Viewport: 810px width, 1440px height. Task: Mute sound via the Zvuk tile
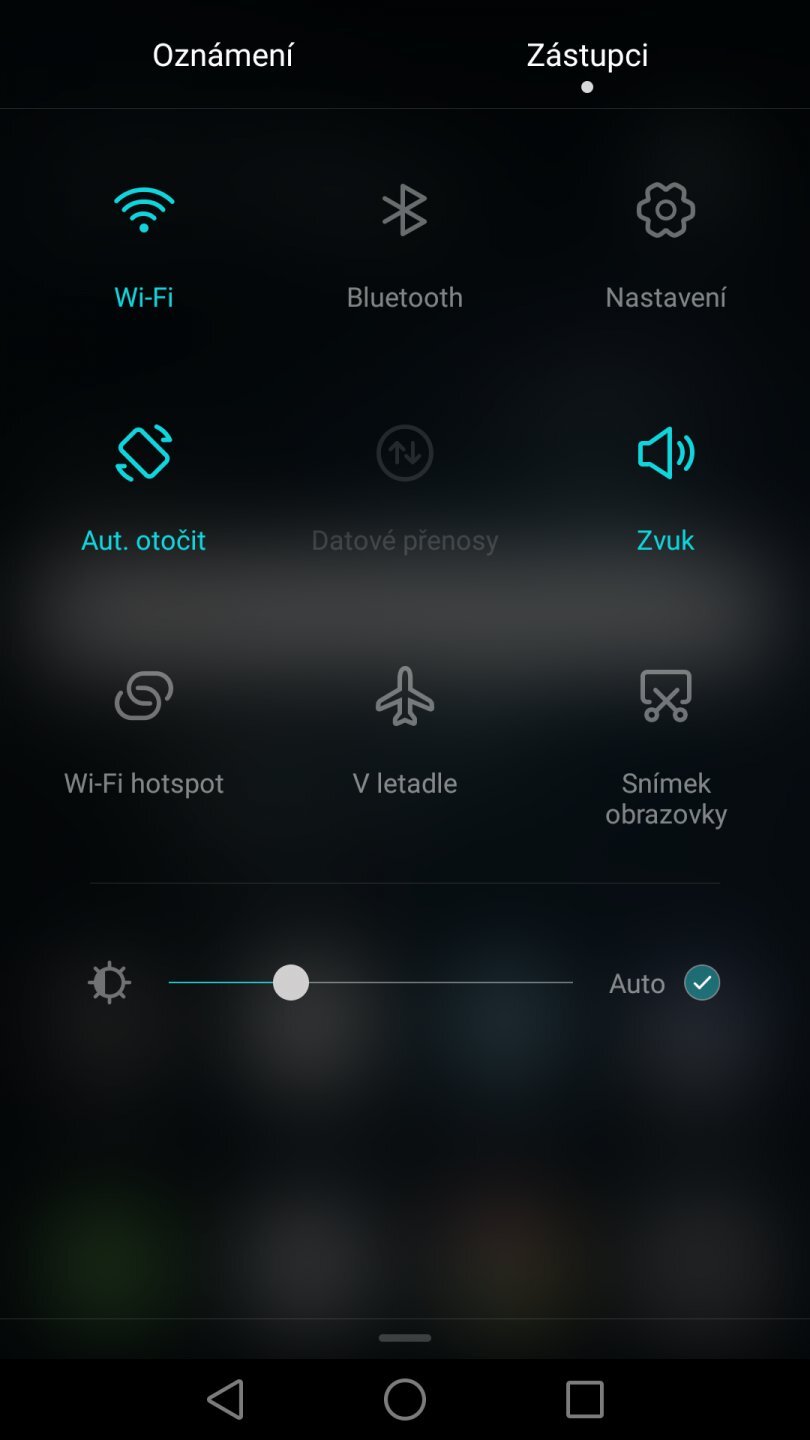665,483
